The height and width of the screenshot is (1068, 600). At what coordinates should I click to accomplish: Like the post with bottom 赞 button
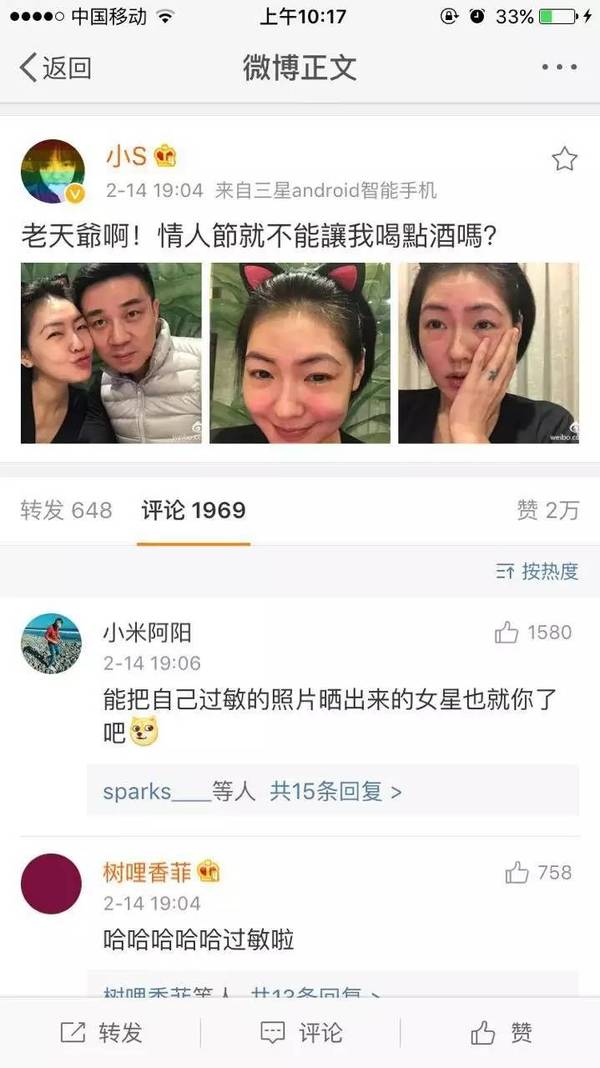click(x=500, y=1032)
